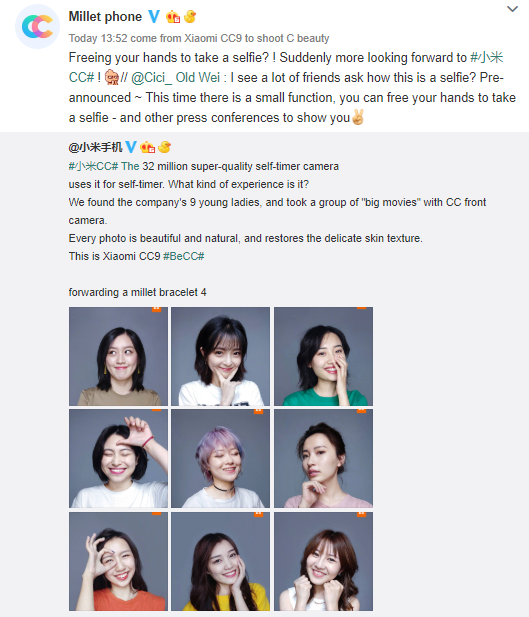
Task: Open the photo of the woman with purple hair
Action: click(220, 458)
